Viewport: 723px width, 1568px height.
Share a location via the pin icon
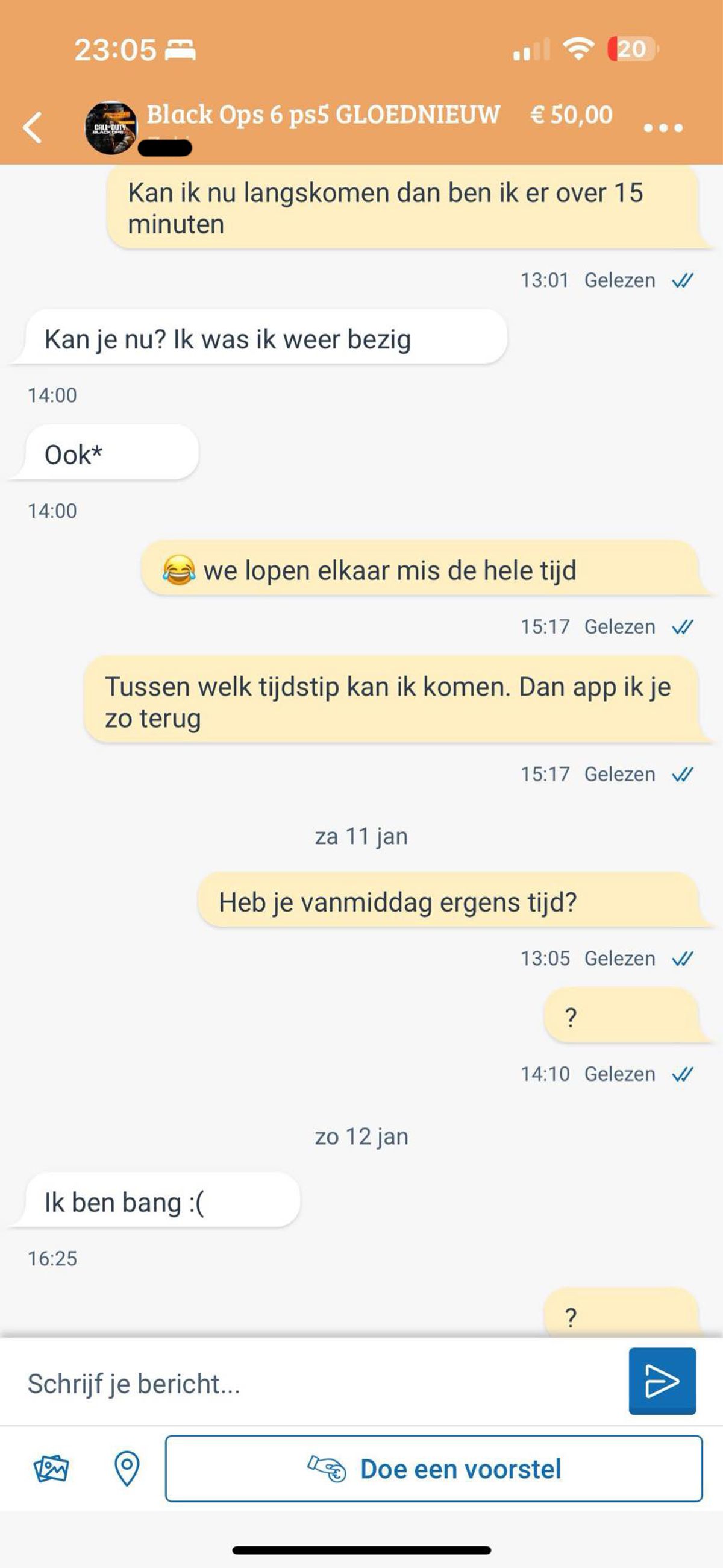[127, 1469]
